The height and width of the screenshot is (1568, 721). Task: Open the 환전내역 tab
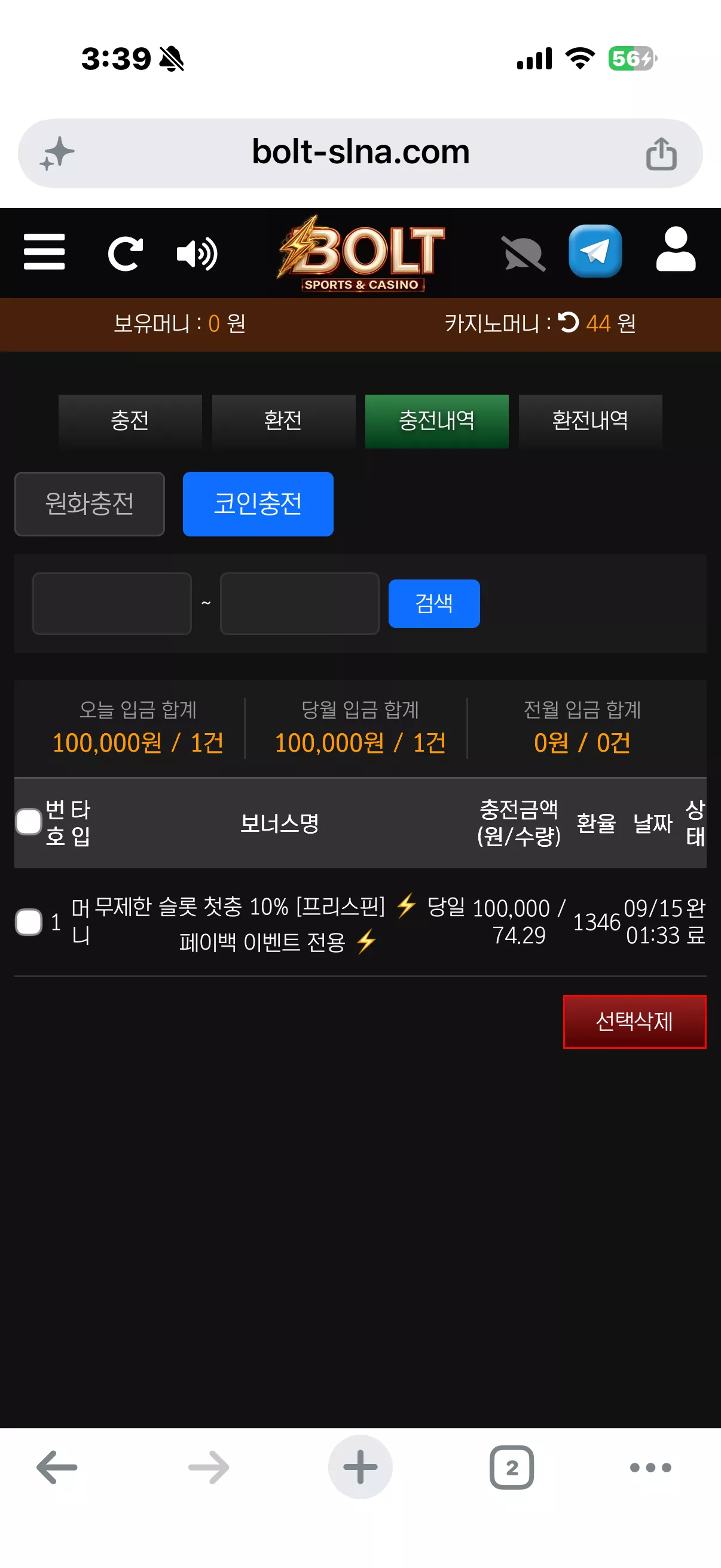point(590,420)
